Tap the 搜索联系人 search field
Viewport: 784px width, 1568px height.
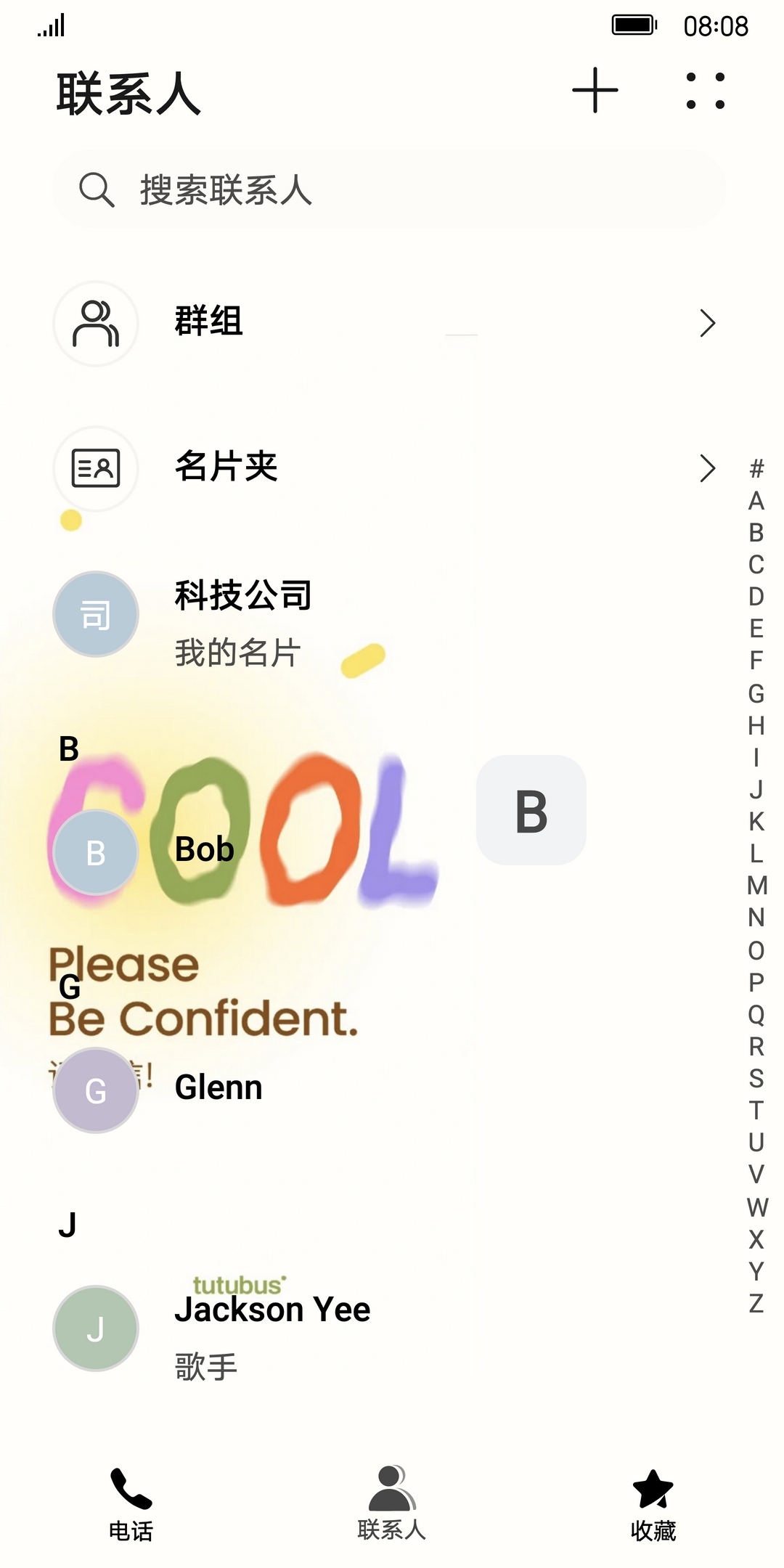(x=389, y=190)
